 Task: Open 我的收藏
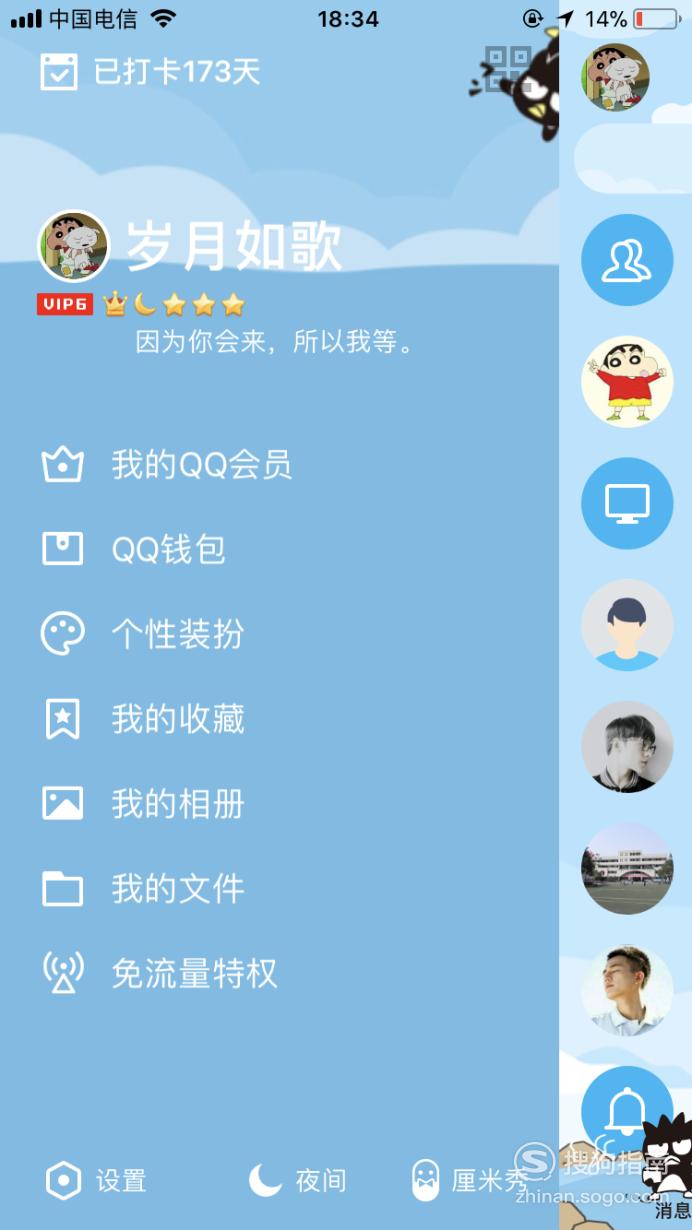142,720
